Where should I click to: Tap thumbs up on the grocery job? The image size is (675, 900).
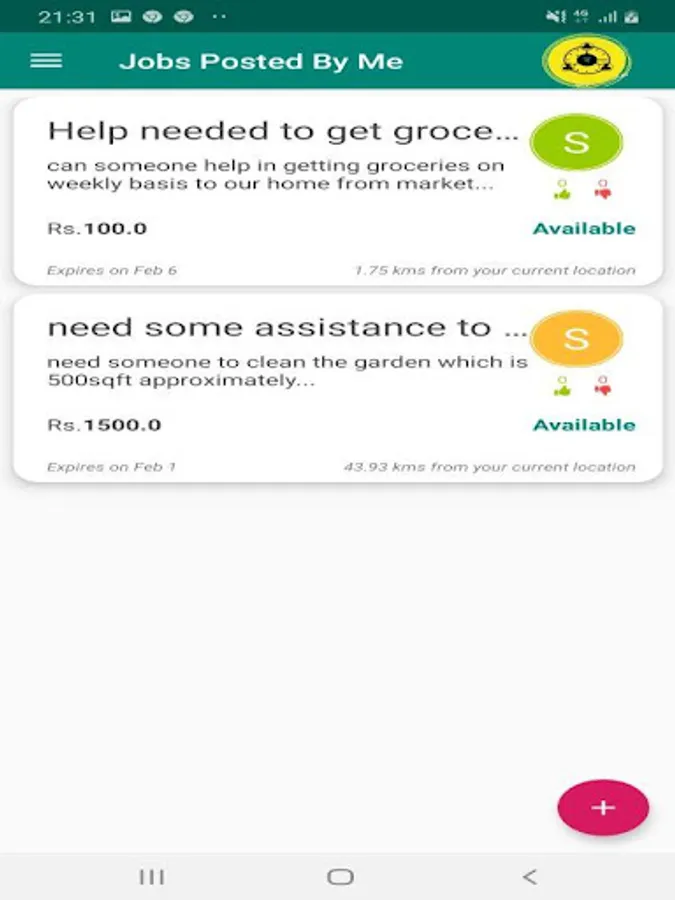point(562,189)
